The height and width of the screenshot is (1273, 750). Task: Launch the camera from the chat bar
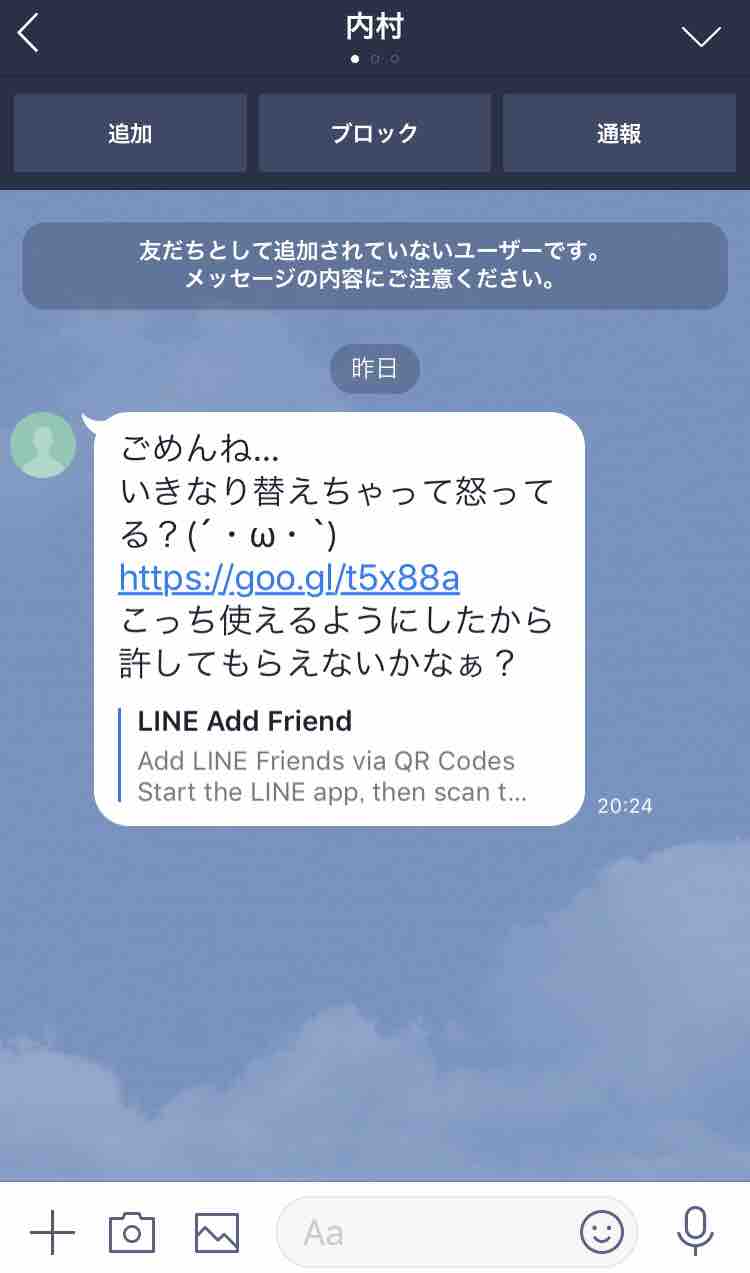pyautogui.click(x=132, y=1232)
